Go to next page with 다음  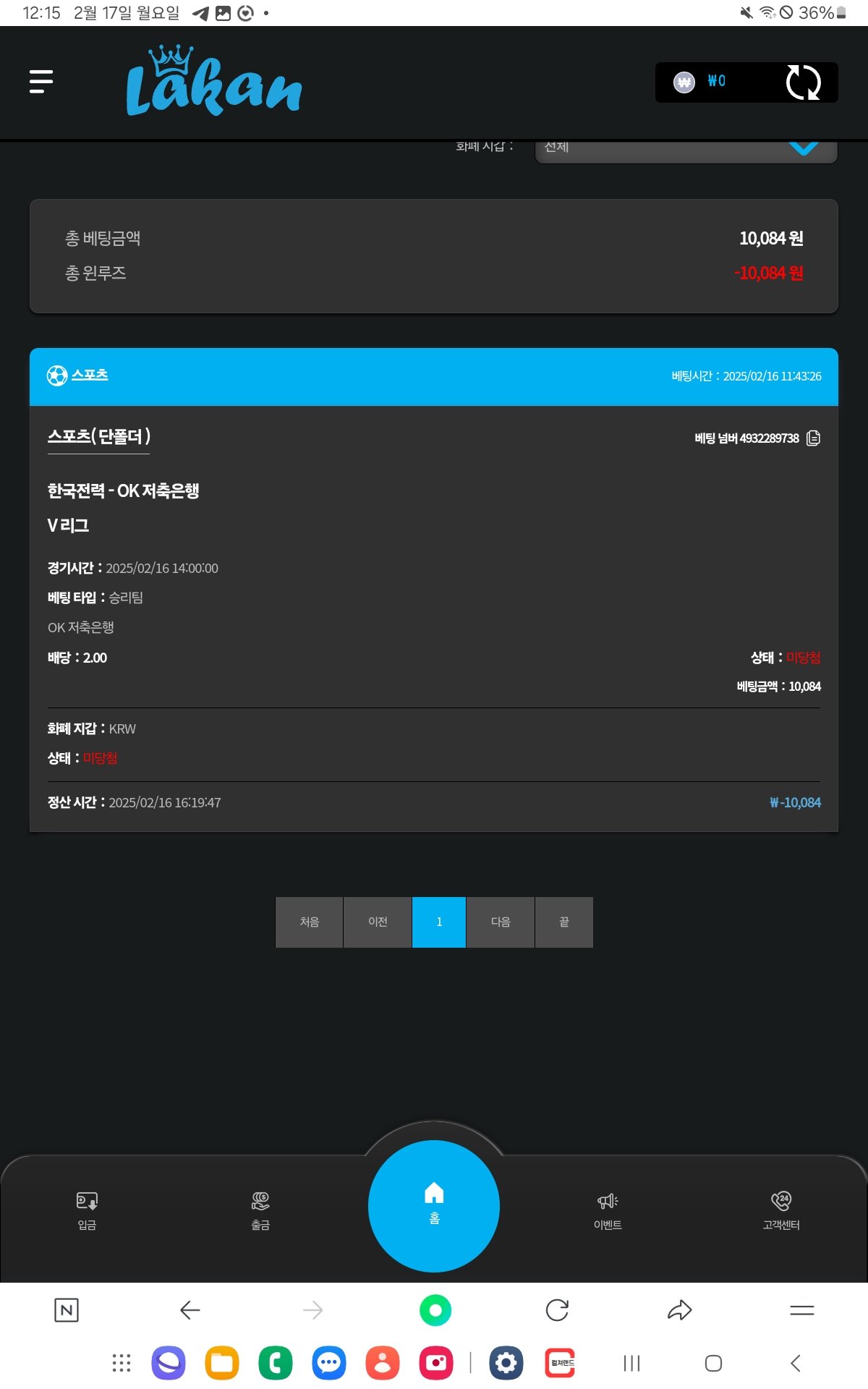point(501,922)
